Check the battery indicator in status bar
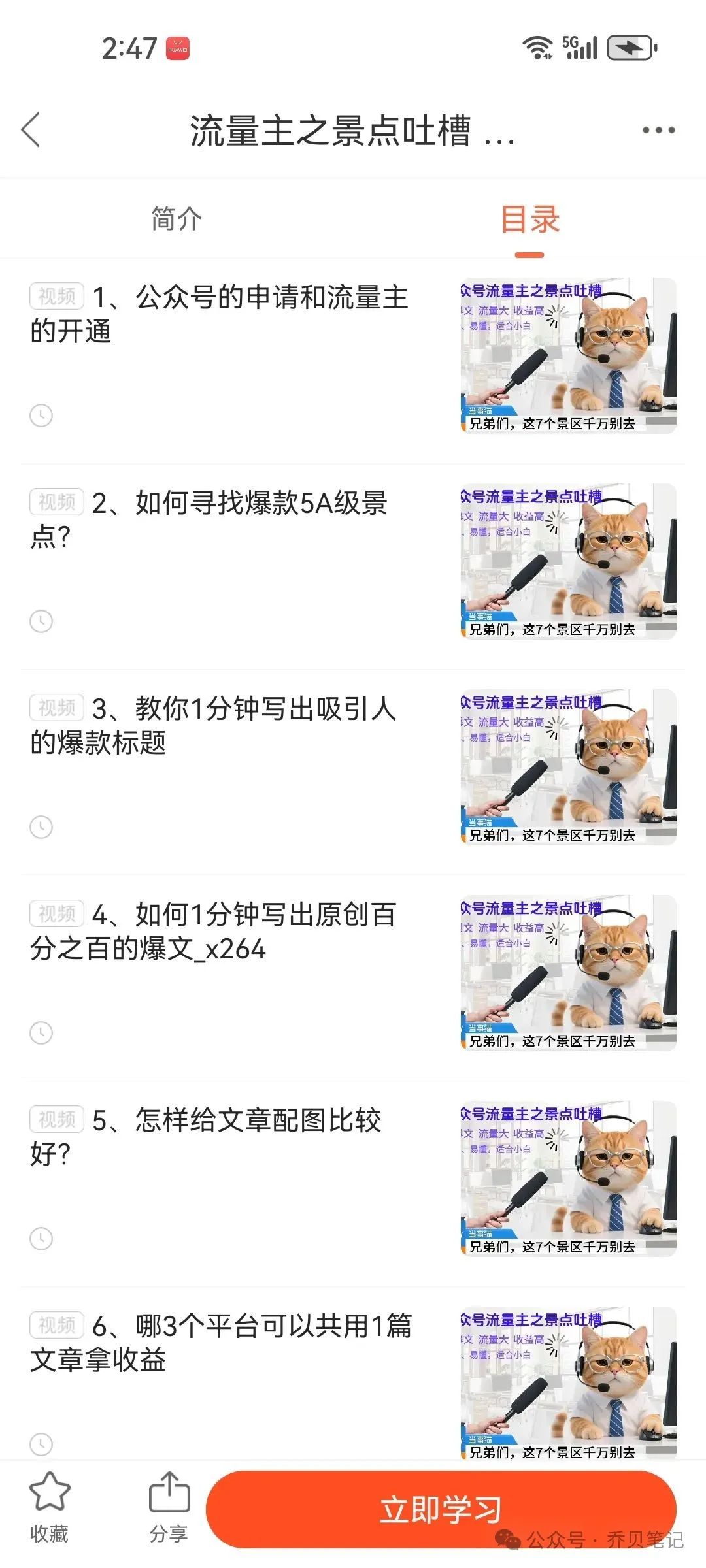Image resolution: width=706 pixels, height=1568 pixels. (630, 47)
